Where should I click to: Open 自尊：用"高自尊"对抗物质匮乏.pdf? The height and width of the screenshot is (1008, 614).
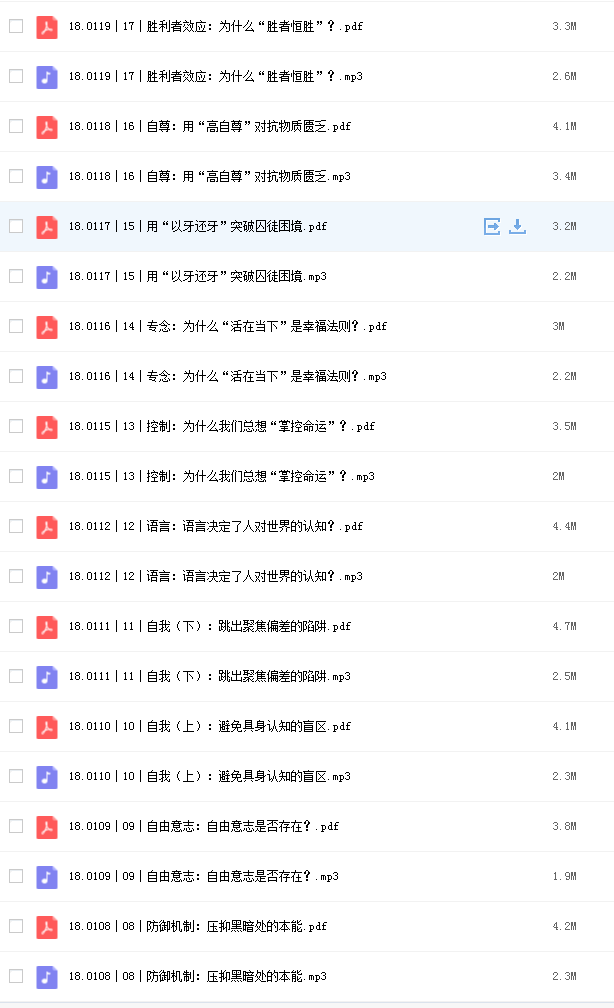tap(210, 127)
